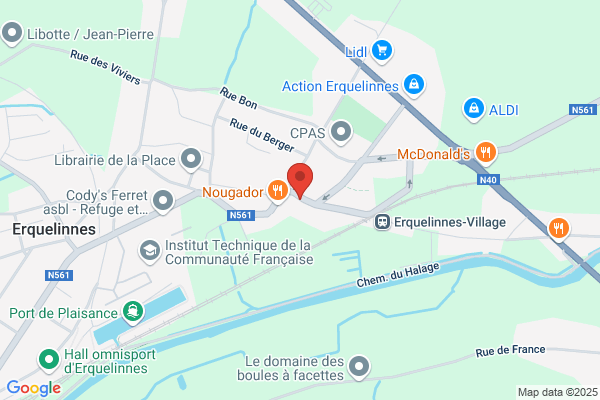Open the Lidl store marker
This screenshot has height=400, width=600.
[382, 51]
